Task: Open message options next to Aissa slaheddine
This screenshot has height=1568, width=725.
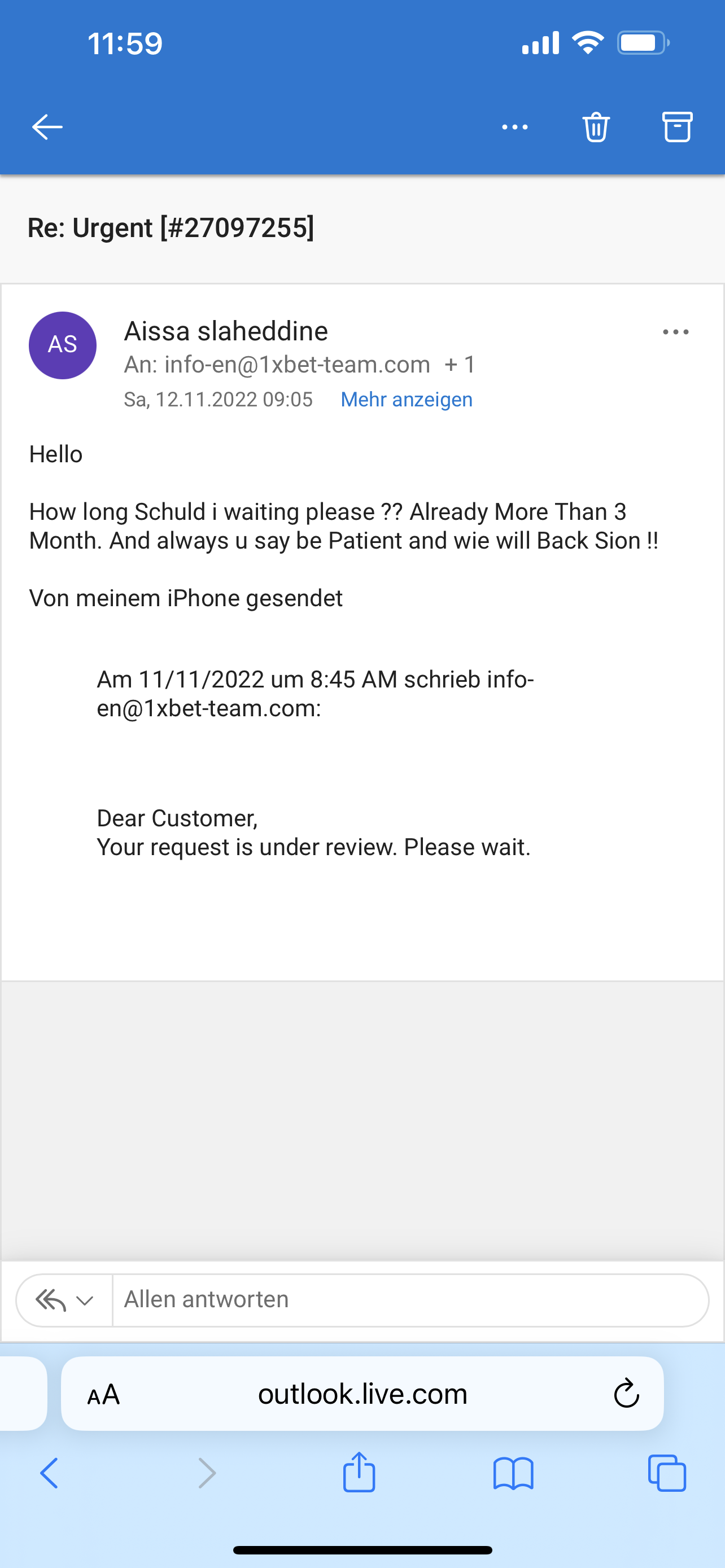Action: [675, 332]
